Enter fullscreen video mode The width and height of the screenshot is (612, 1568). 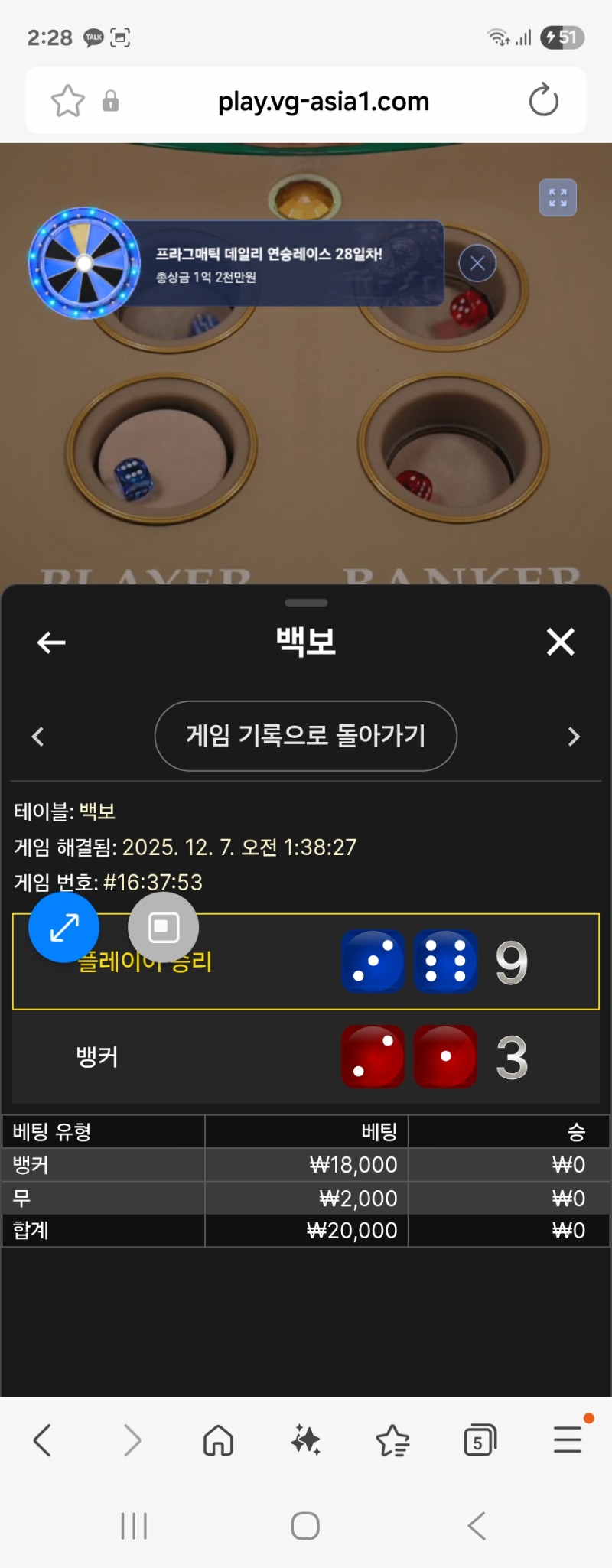coord(558,197)
